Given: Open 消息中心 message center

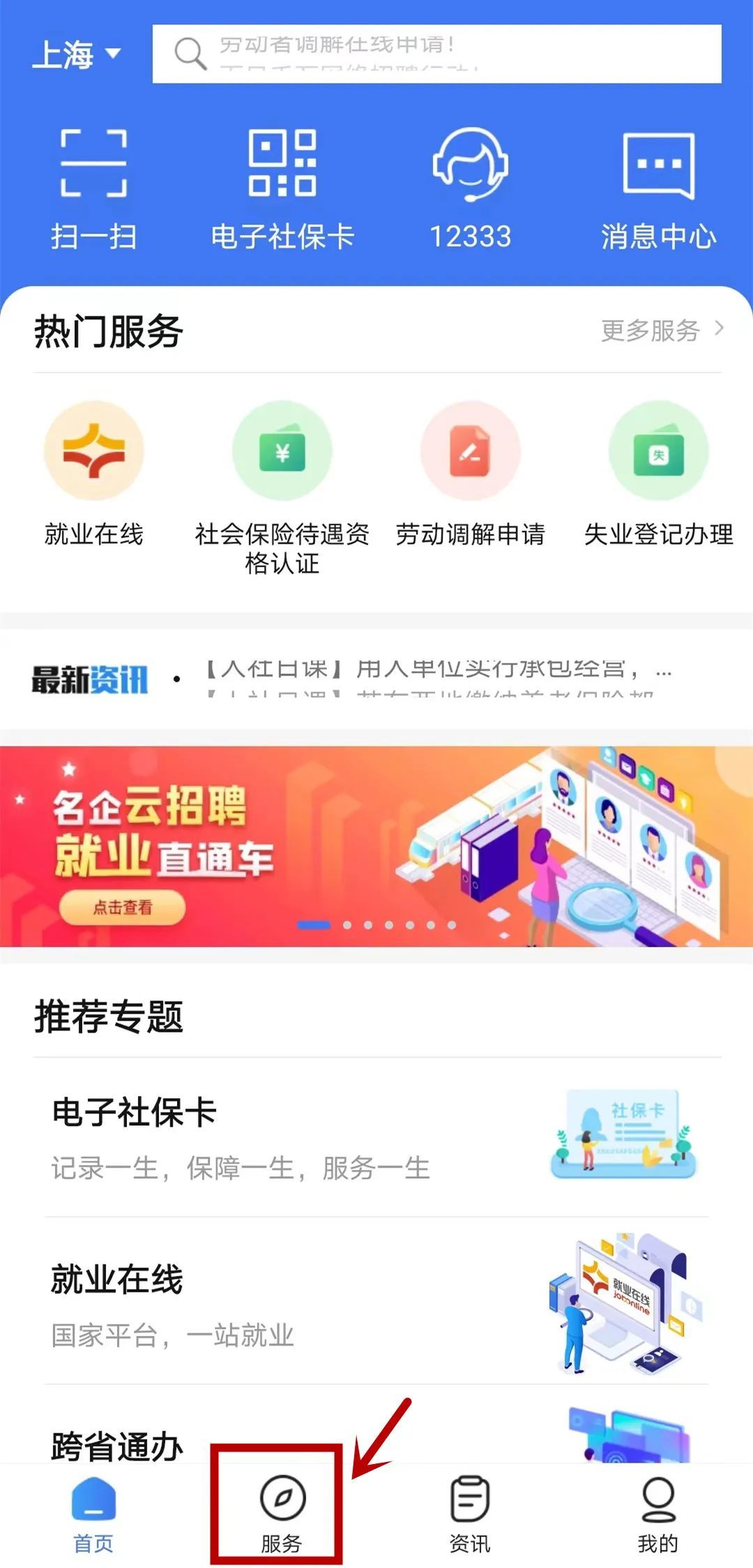Looking at the screenshot, I should [658, 188].
